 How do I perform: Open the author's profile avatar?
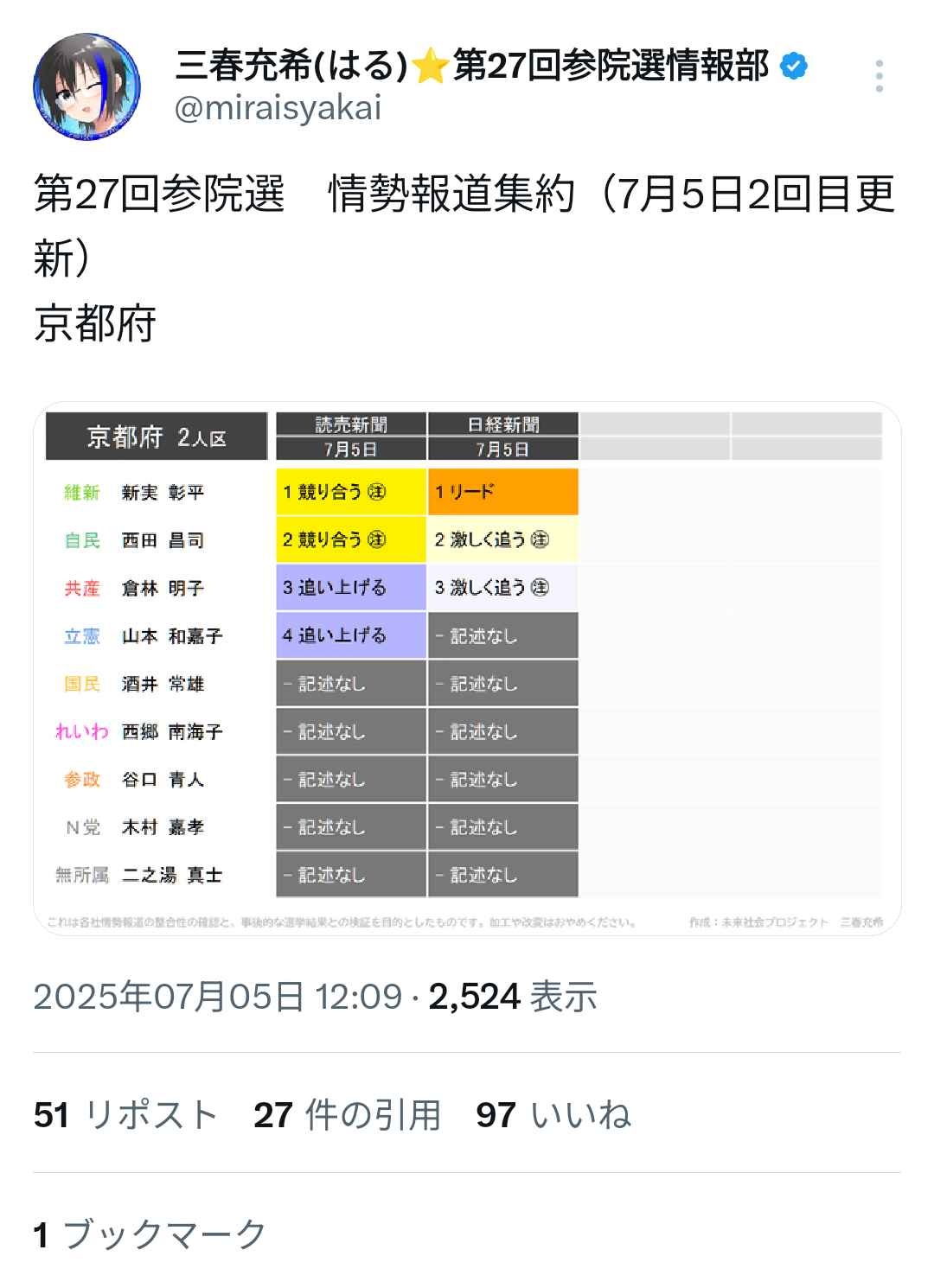pos(87,87)
